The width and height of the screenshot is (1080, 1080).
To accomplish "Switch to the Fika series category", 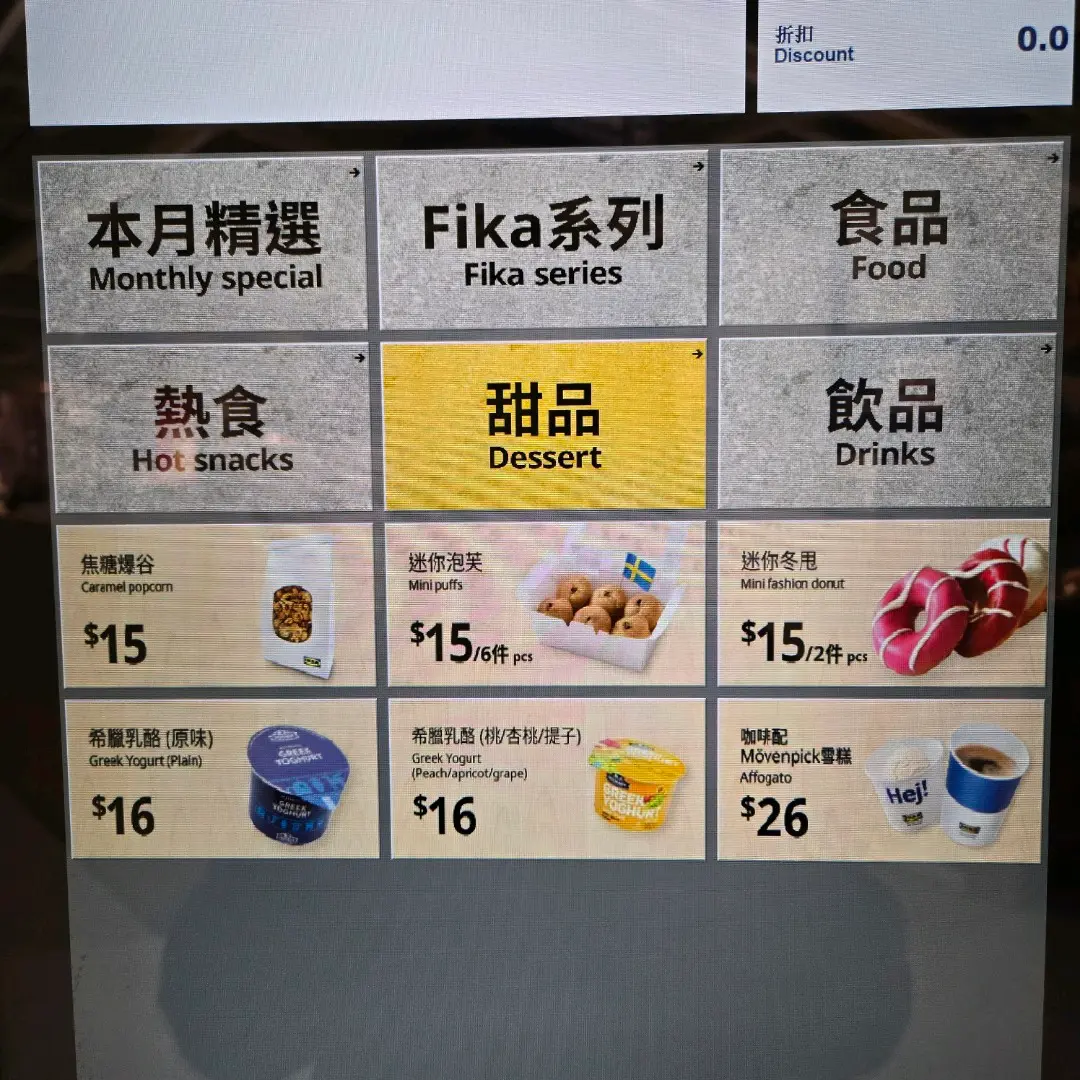I will click(543, 241).
